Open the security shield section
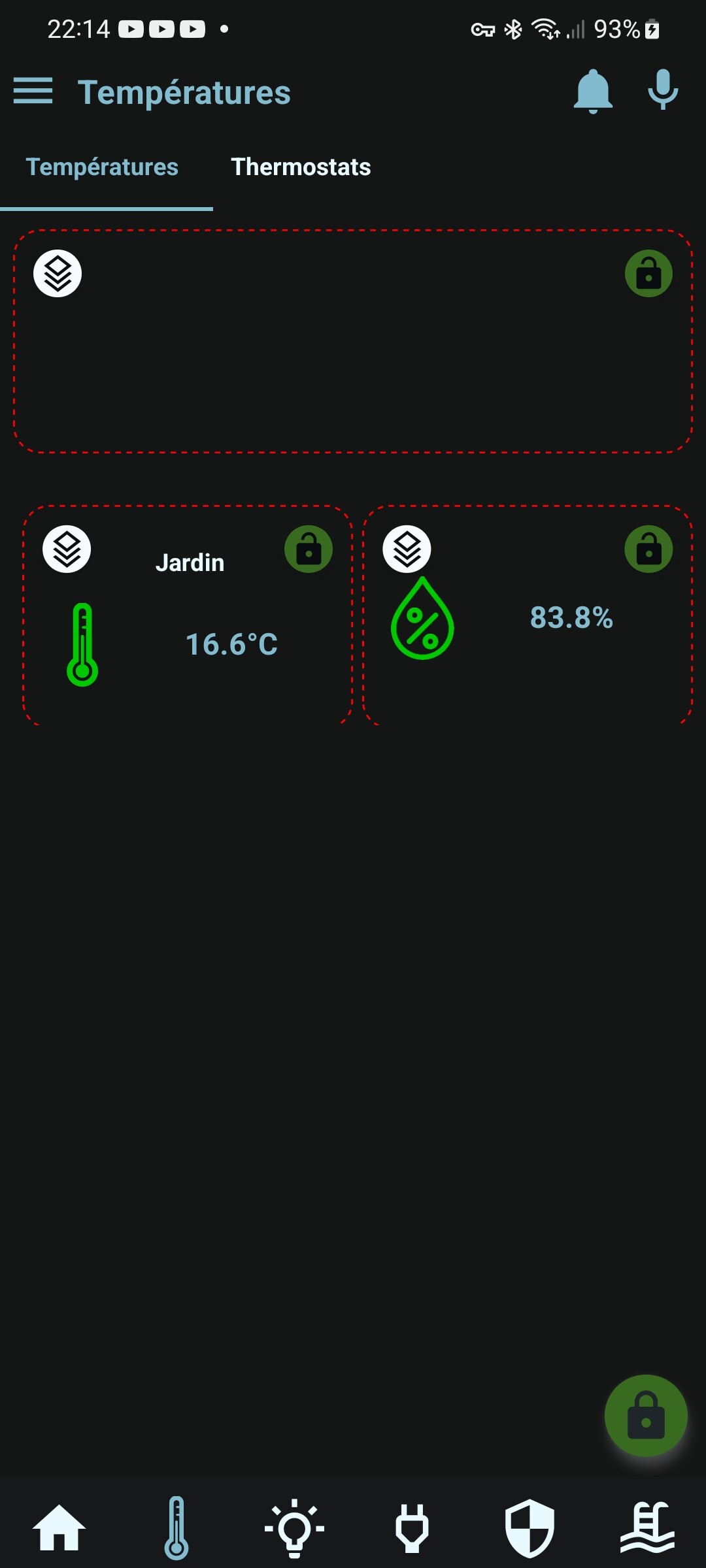The width and height of the screenshot is (706, 1568). click(x=529, y=1527)
